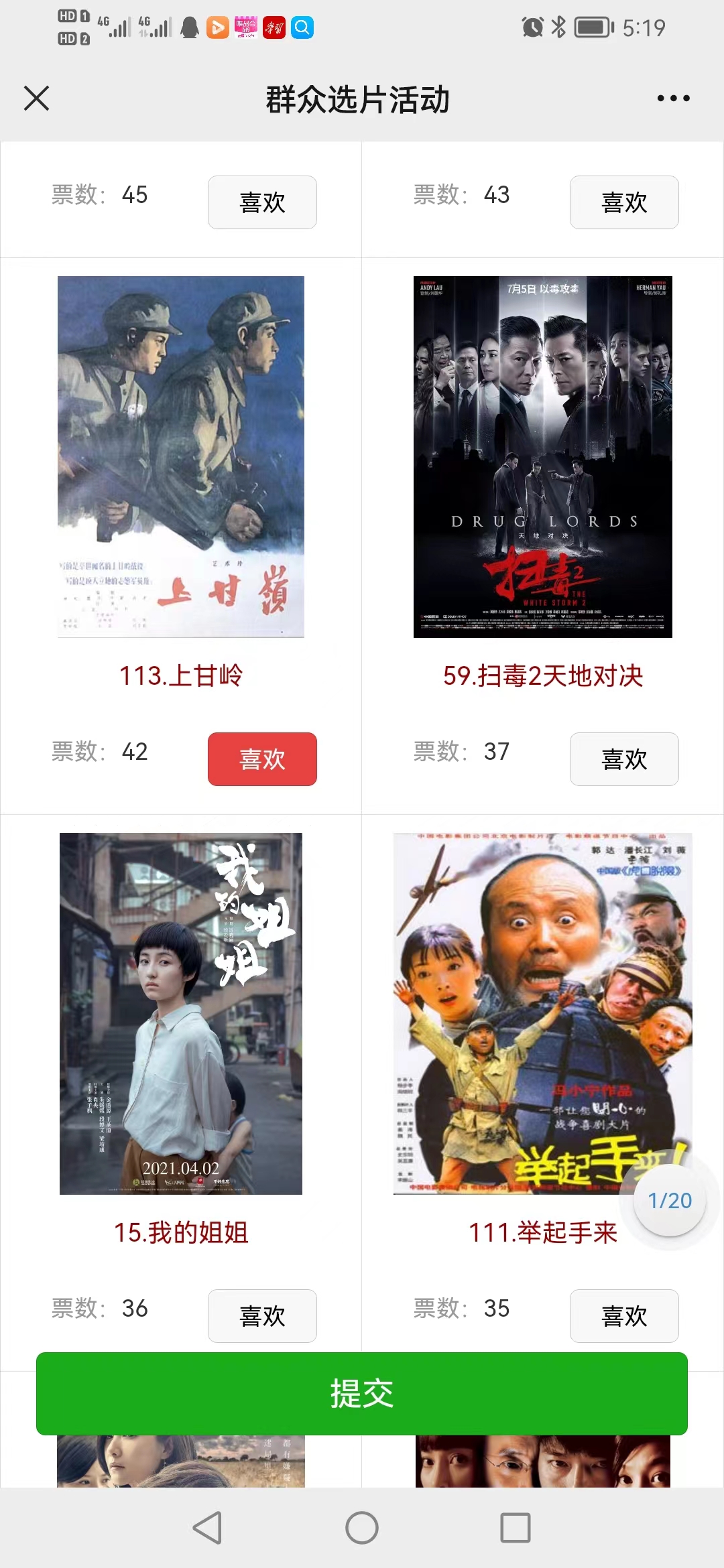The width and height of the screenshot is (724, 1568).
Task: Unlike 113.上甘岭 via red 喜欢 button
Action: (x=262, y=759)
